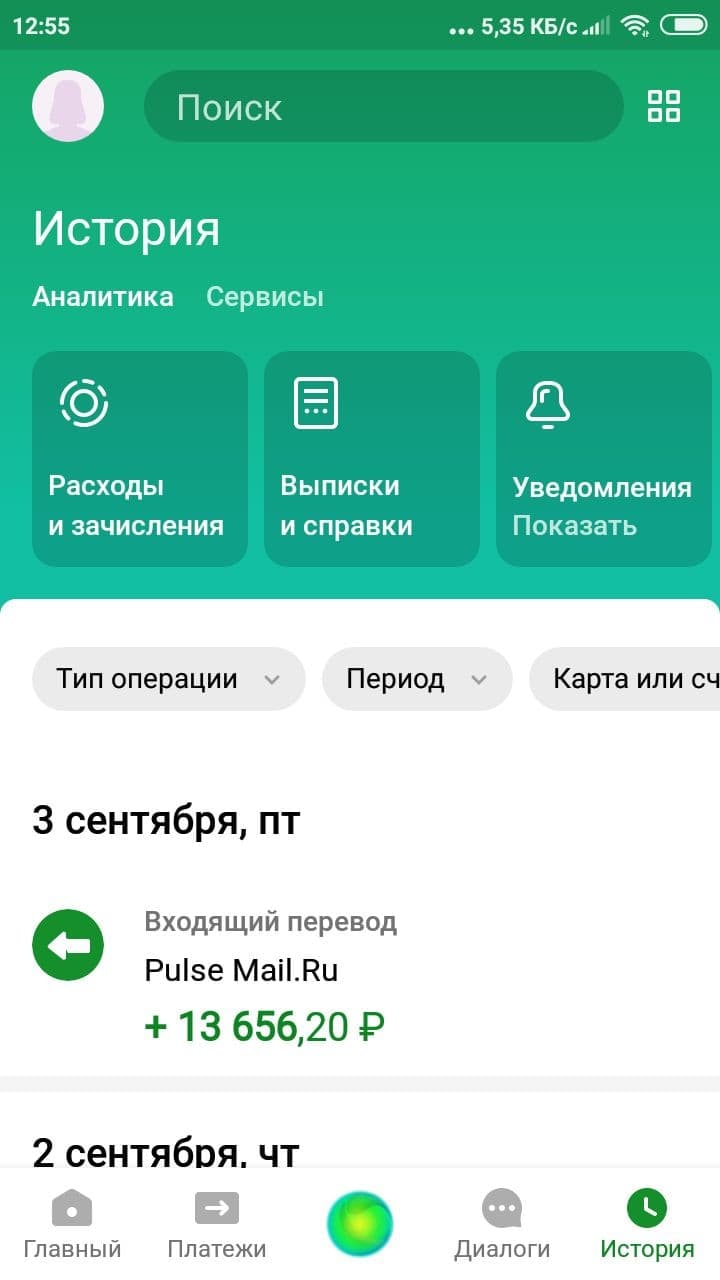This screenshot has width=720, height=1280.
Task: Open Выписки и справки card
Action: (x=371, y=459)
